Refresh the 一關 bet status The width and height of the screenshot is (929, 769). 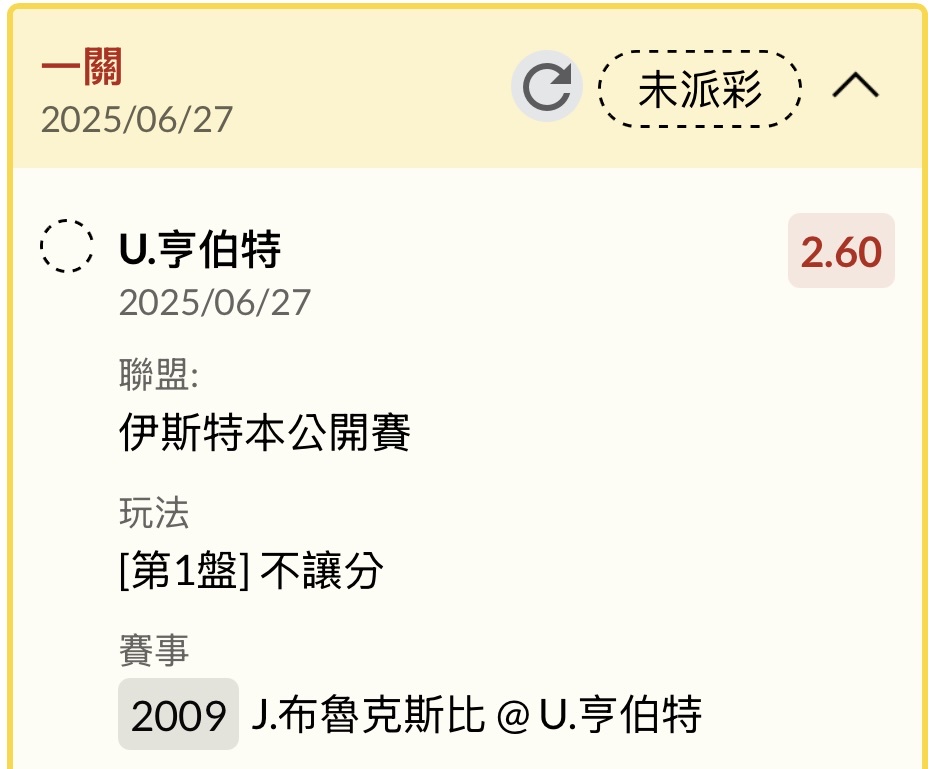click(547, 88)
